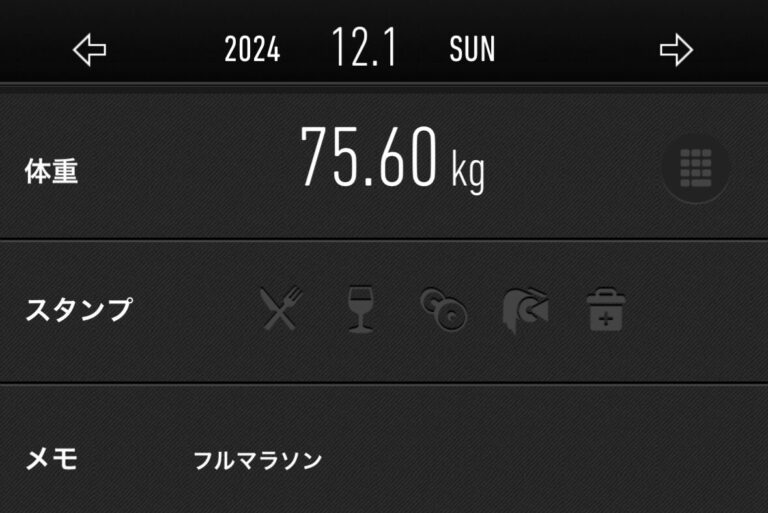
Task: Toggle the wine glass alcohol stamp
Action: click(360, 310)
